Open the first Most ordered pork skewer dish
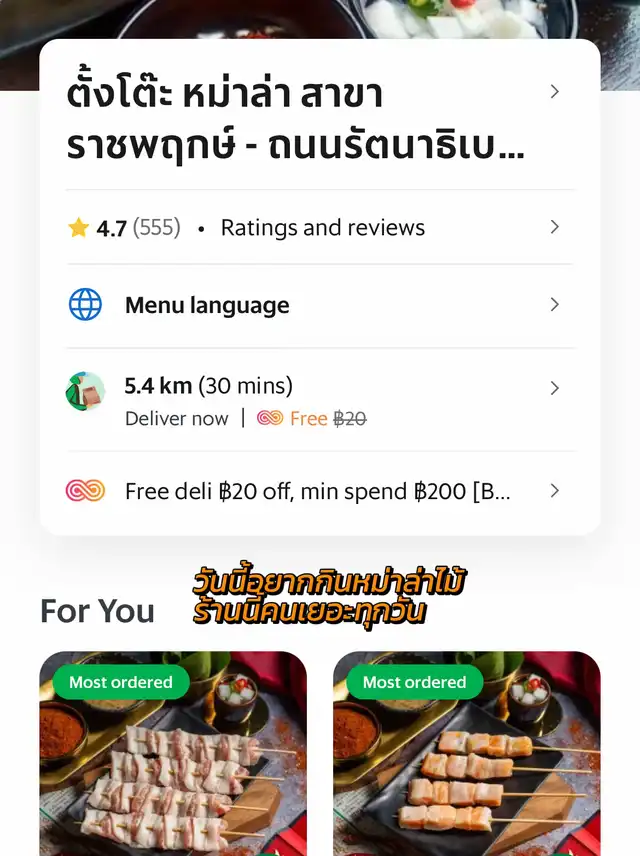Screen dimensions: 640x856 click(x=173, y=760)
